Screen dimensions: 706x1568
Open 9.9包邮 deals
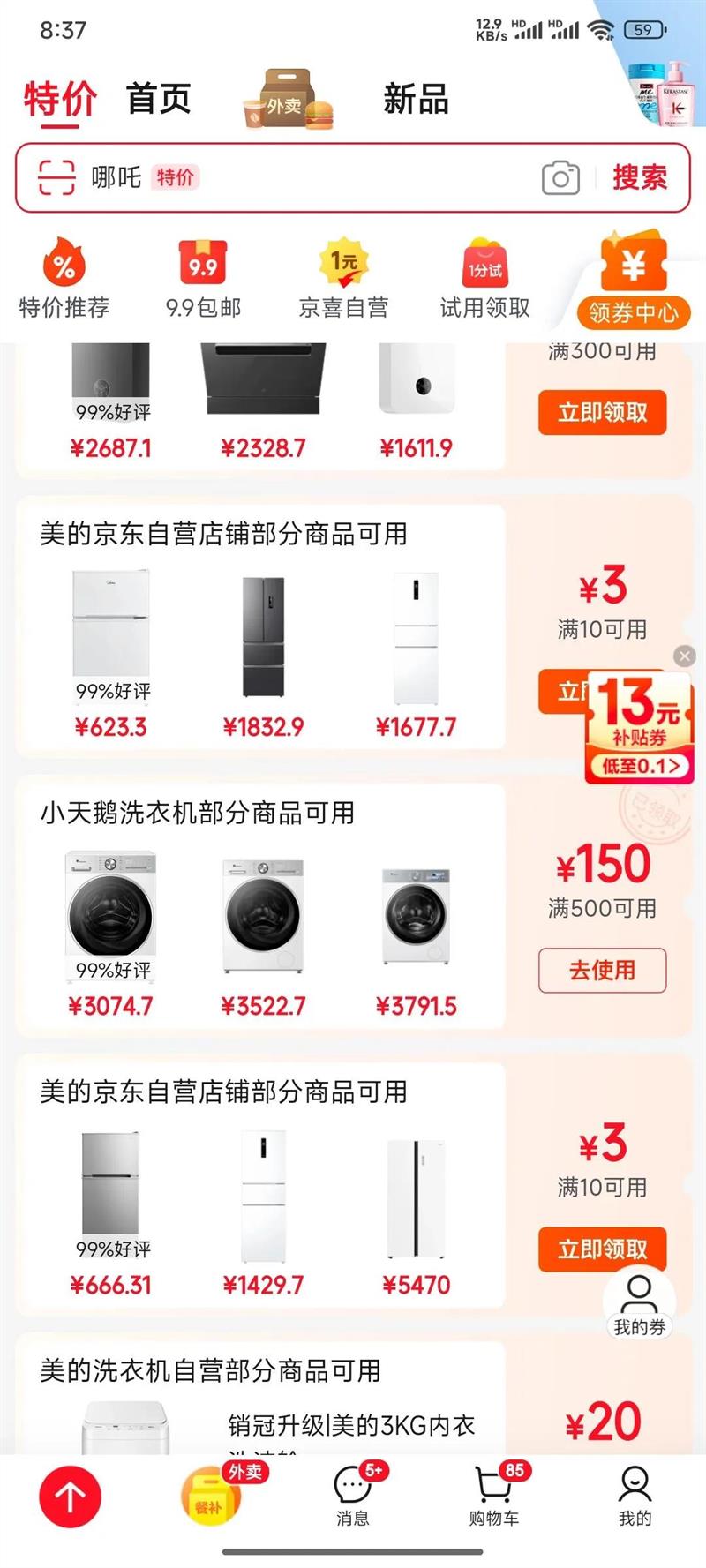[203, 278]
